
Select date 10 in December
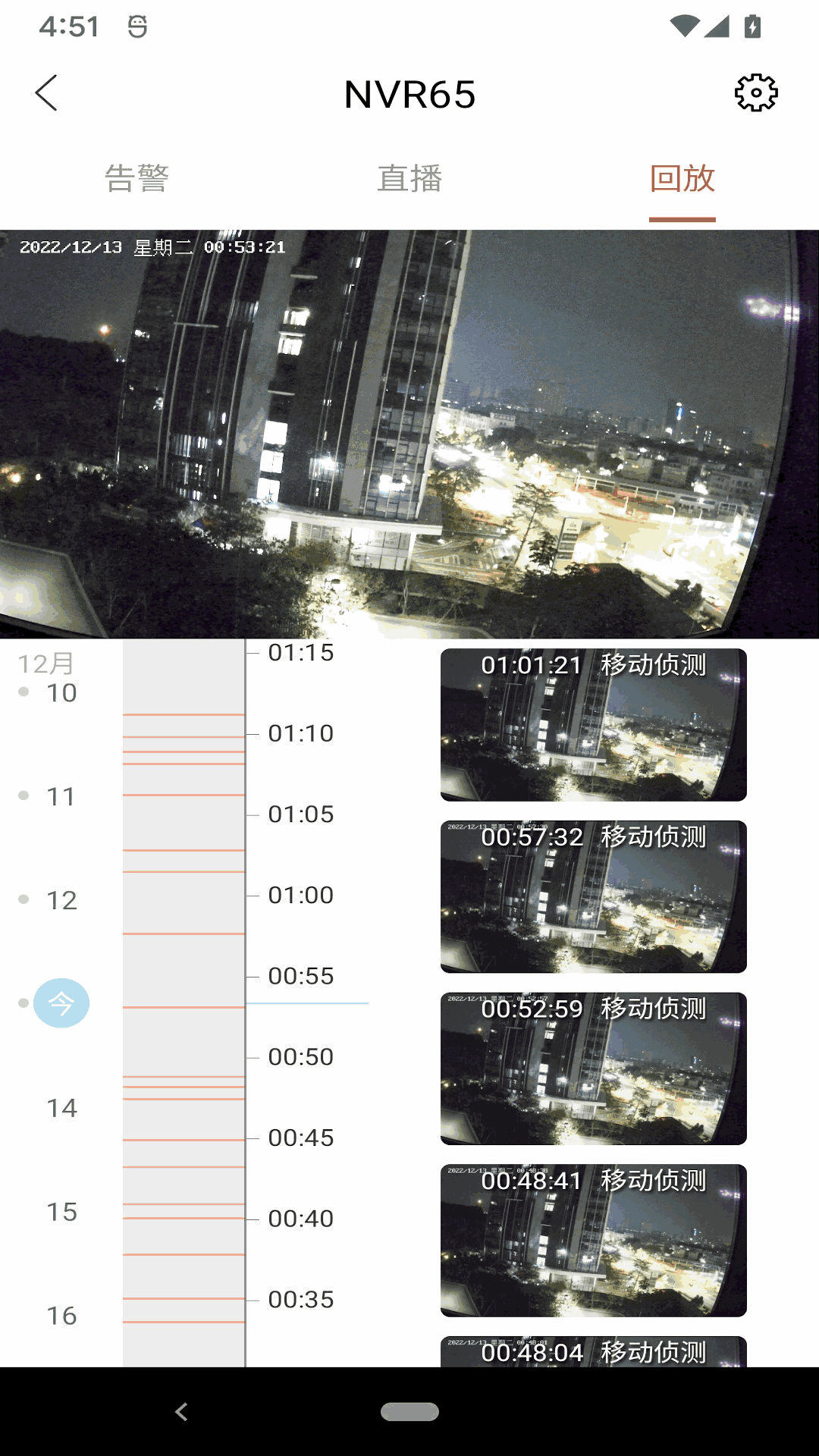click(x=61, y=692)
